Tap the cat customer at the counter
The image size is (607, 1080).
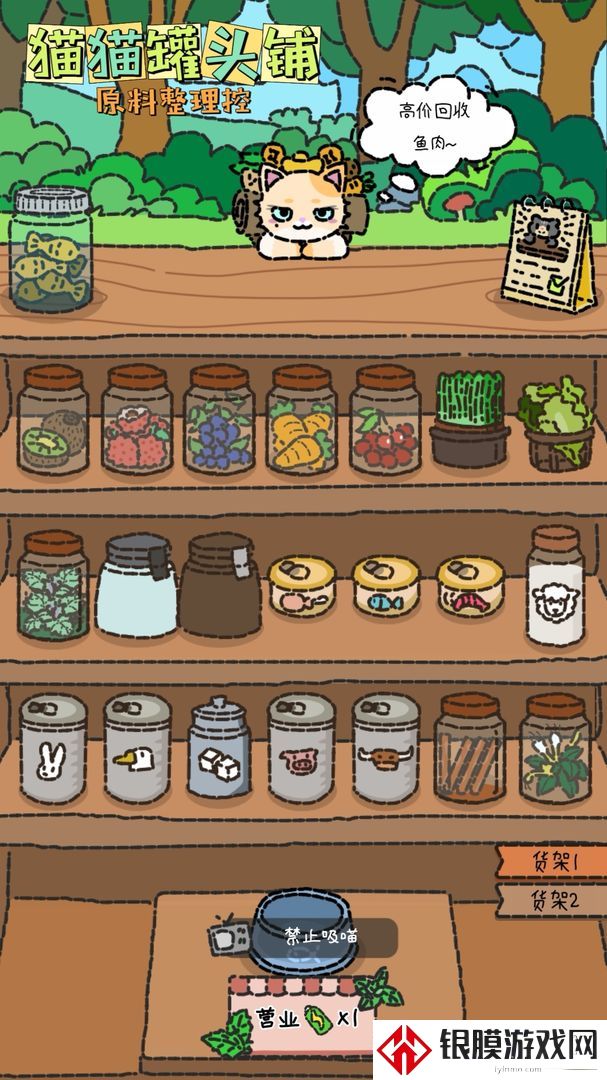click(301, 203)
